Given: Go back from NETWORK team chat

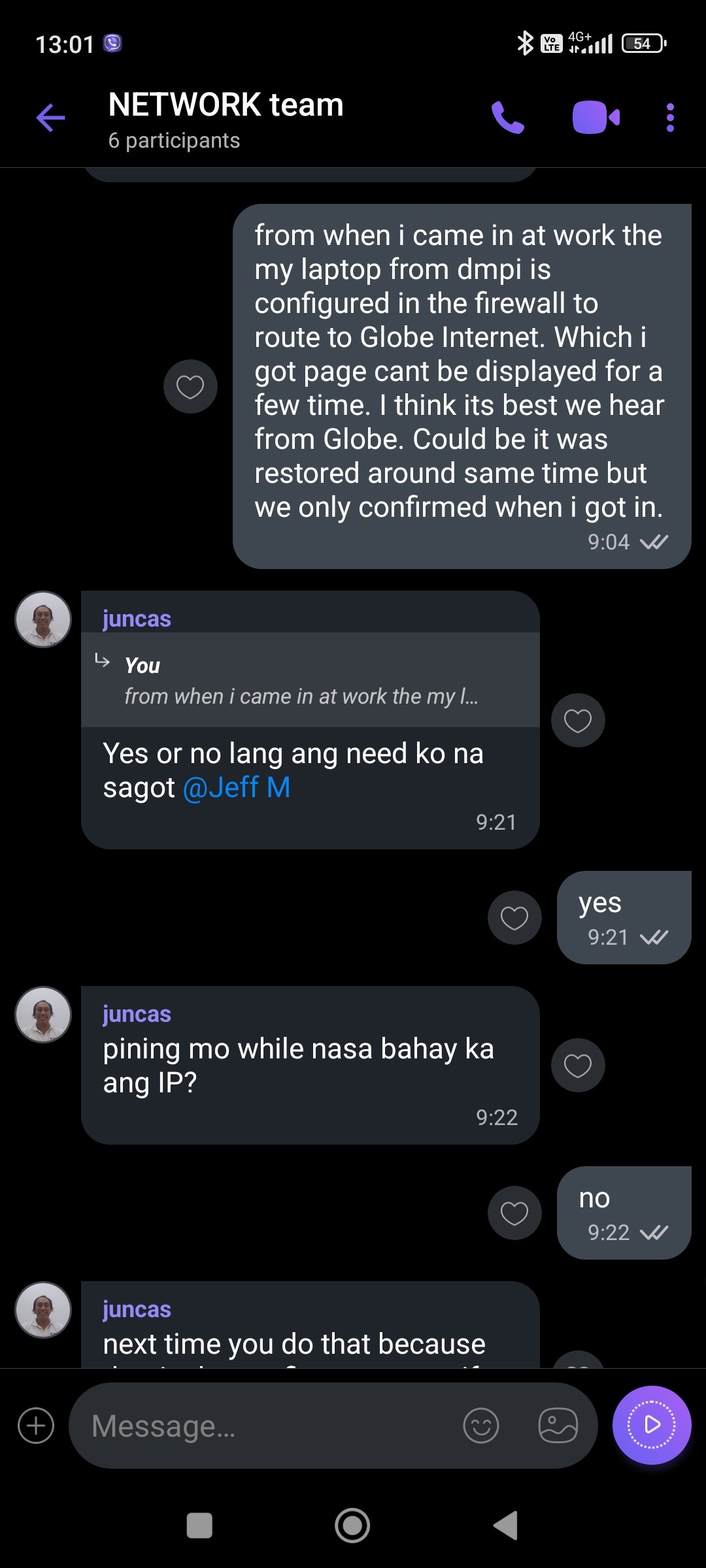Looking at the screenshot, I should (50, 118).
